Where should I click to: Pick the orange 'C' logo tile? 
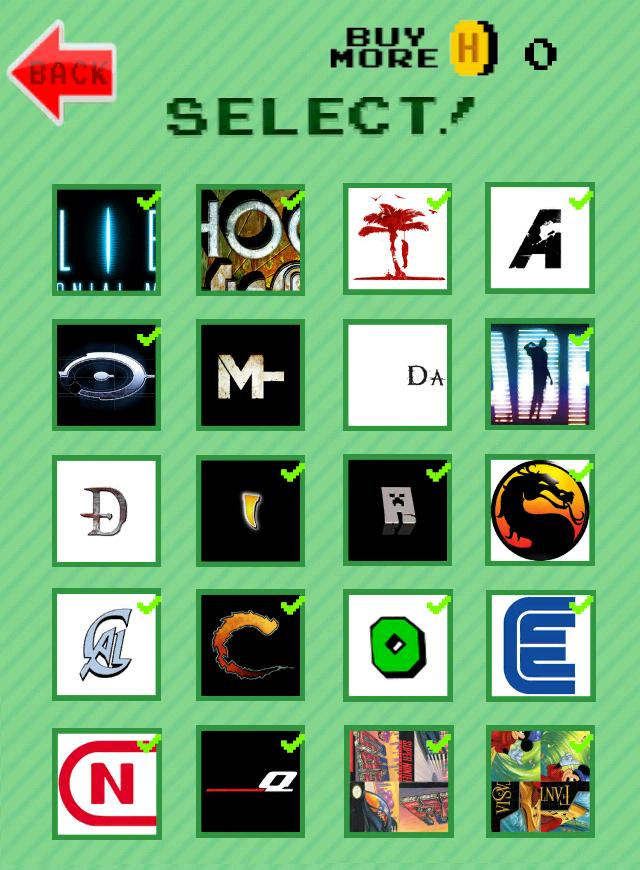[250, 645]
